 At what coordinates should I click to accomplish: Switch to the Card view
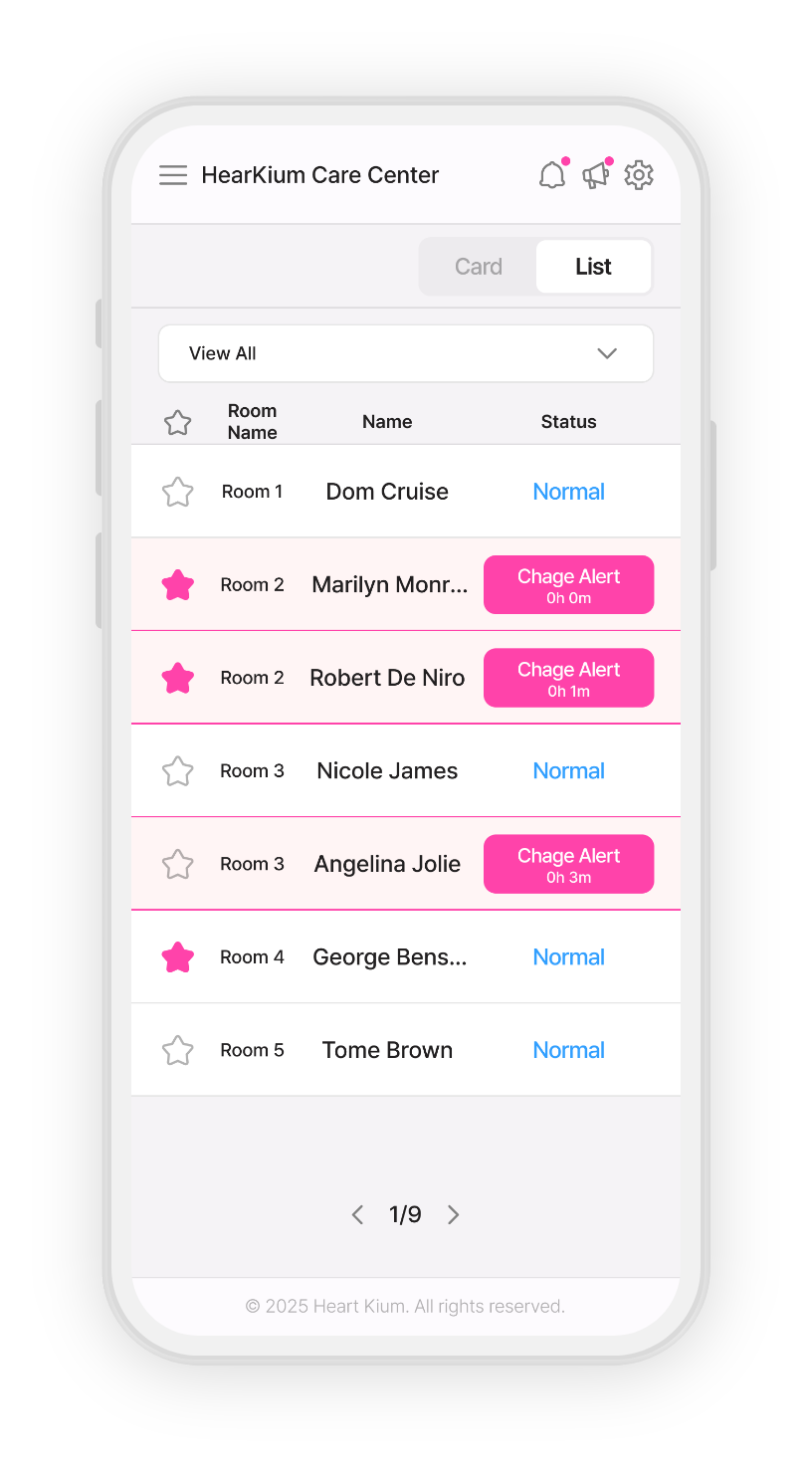point(479,267)
